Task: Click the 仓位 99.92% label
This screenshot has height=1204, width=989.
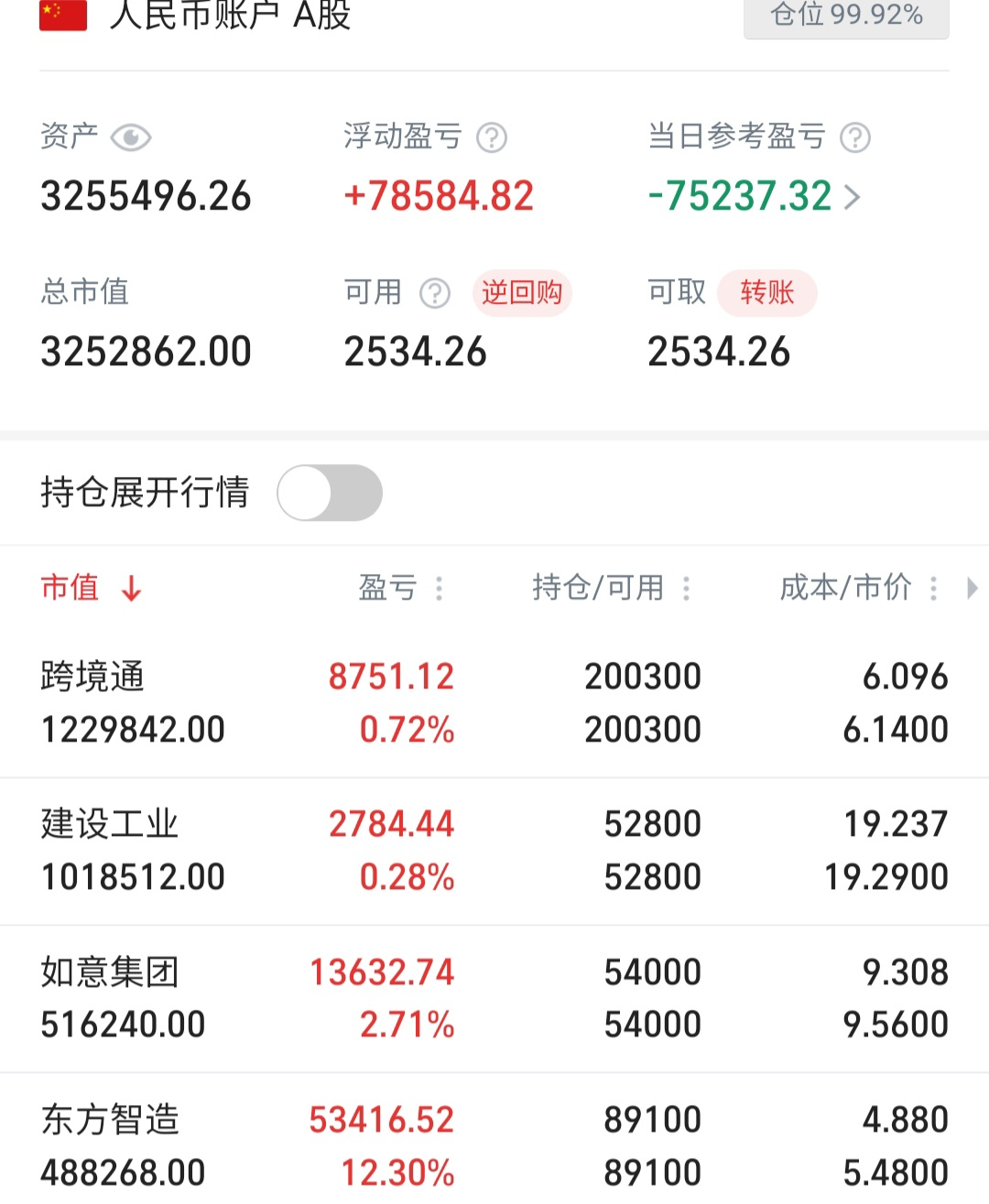Action: (x=845, y=15)
